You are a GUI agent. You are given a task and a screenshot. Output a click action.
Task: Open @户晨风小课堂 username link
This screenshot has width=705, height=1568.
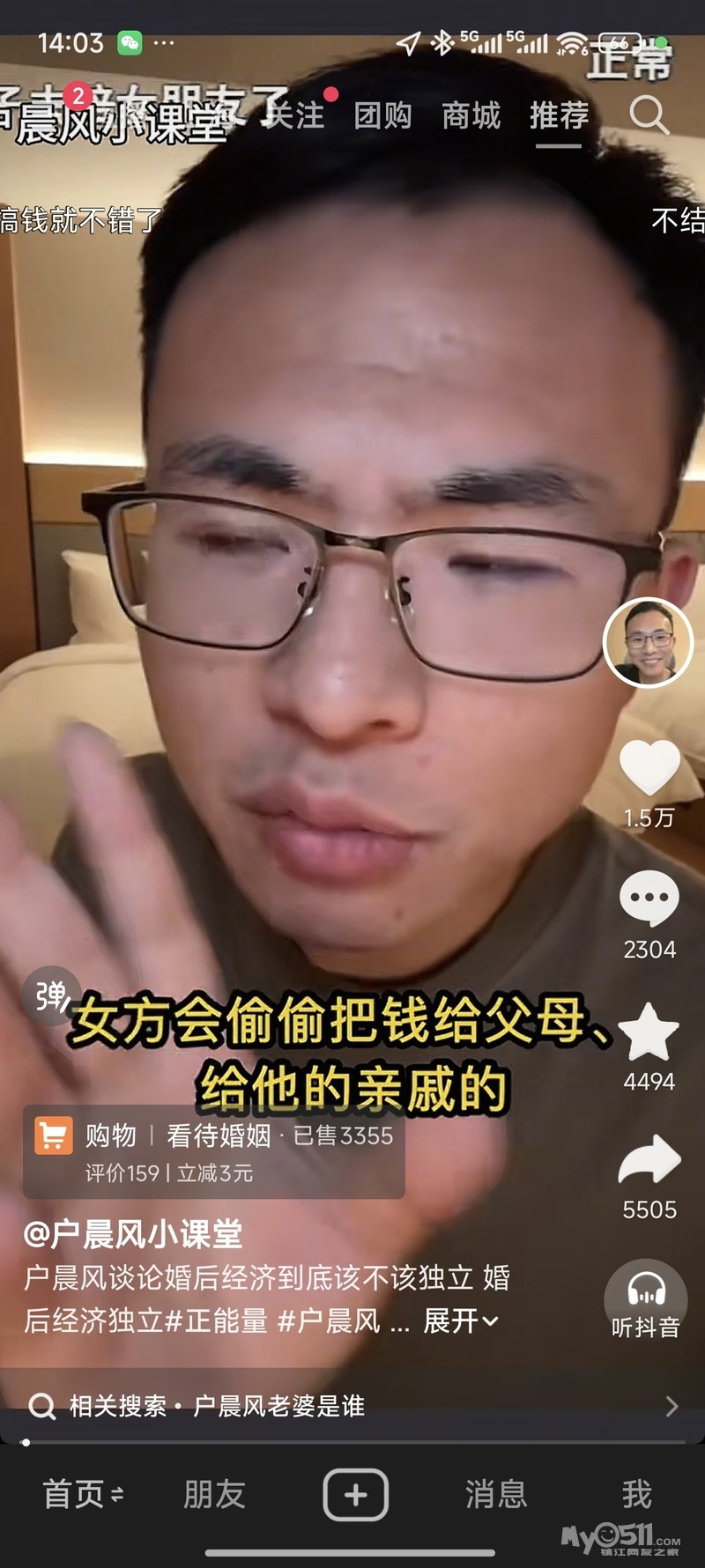[133, 1234]
